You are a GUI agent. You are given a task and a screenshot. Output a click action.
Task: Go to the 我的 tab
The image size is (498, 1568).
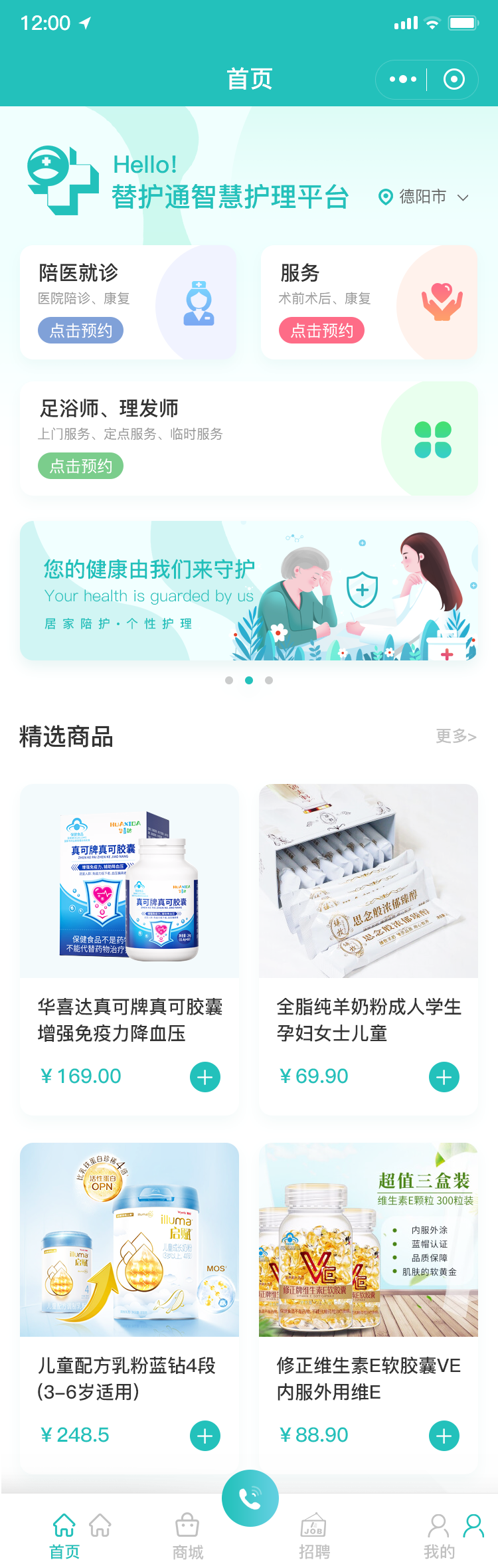[440, 1536]
